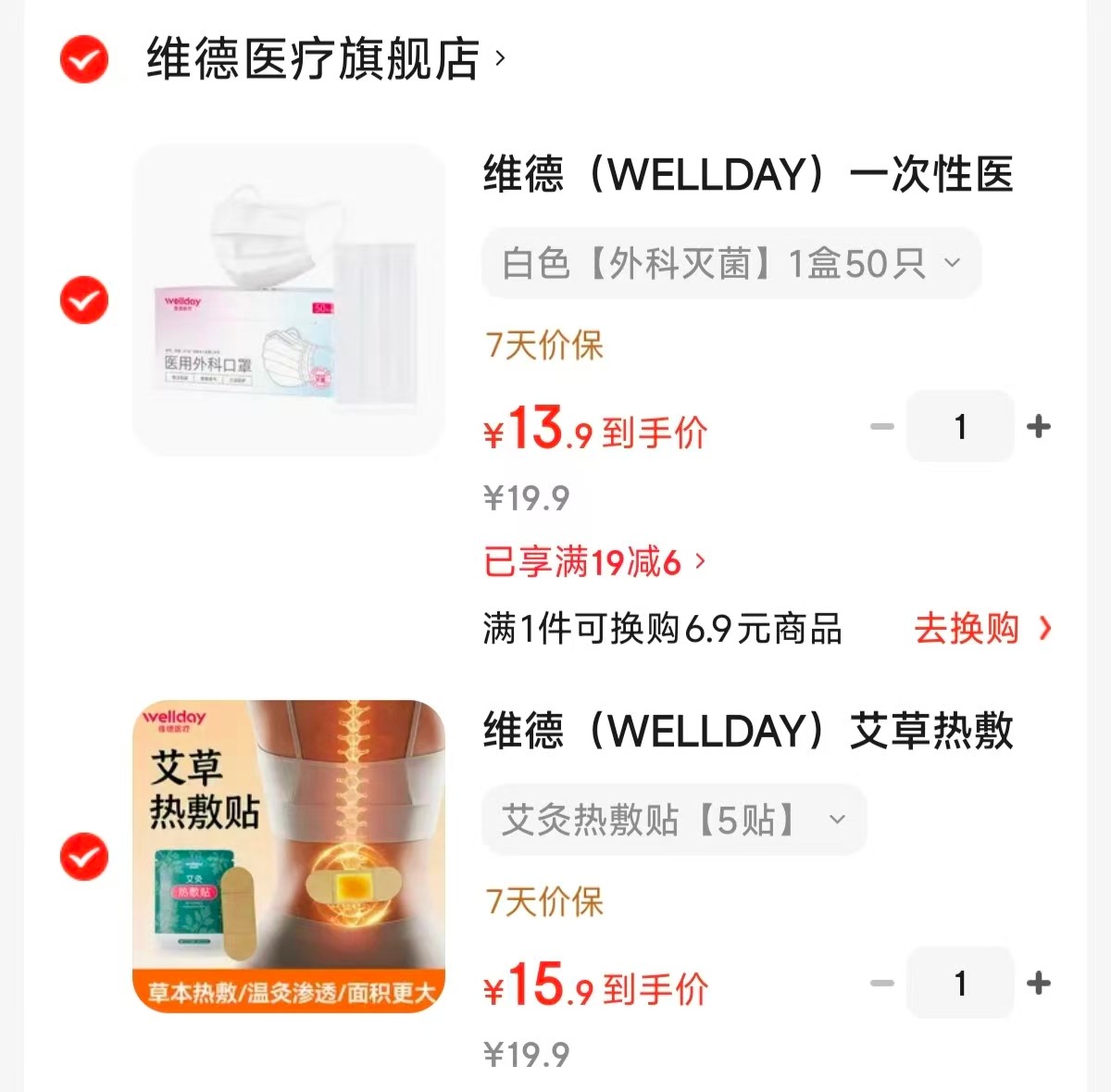Uncheck the 维德医疗旗舰店 store checkbox
This screenshot has width=1111, height=1092.
(x=84, y=59)
